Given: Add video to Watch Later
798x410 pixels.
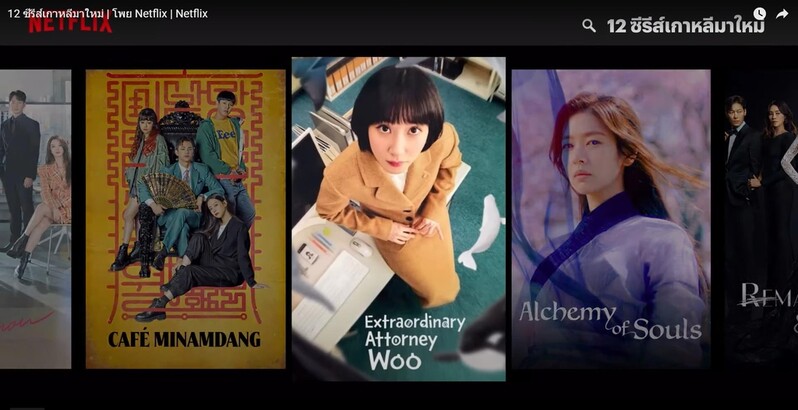Looking at the screenshot, I should 759,14.
